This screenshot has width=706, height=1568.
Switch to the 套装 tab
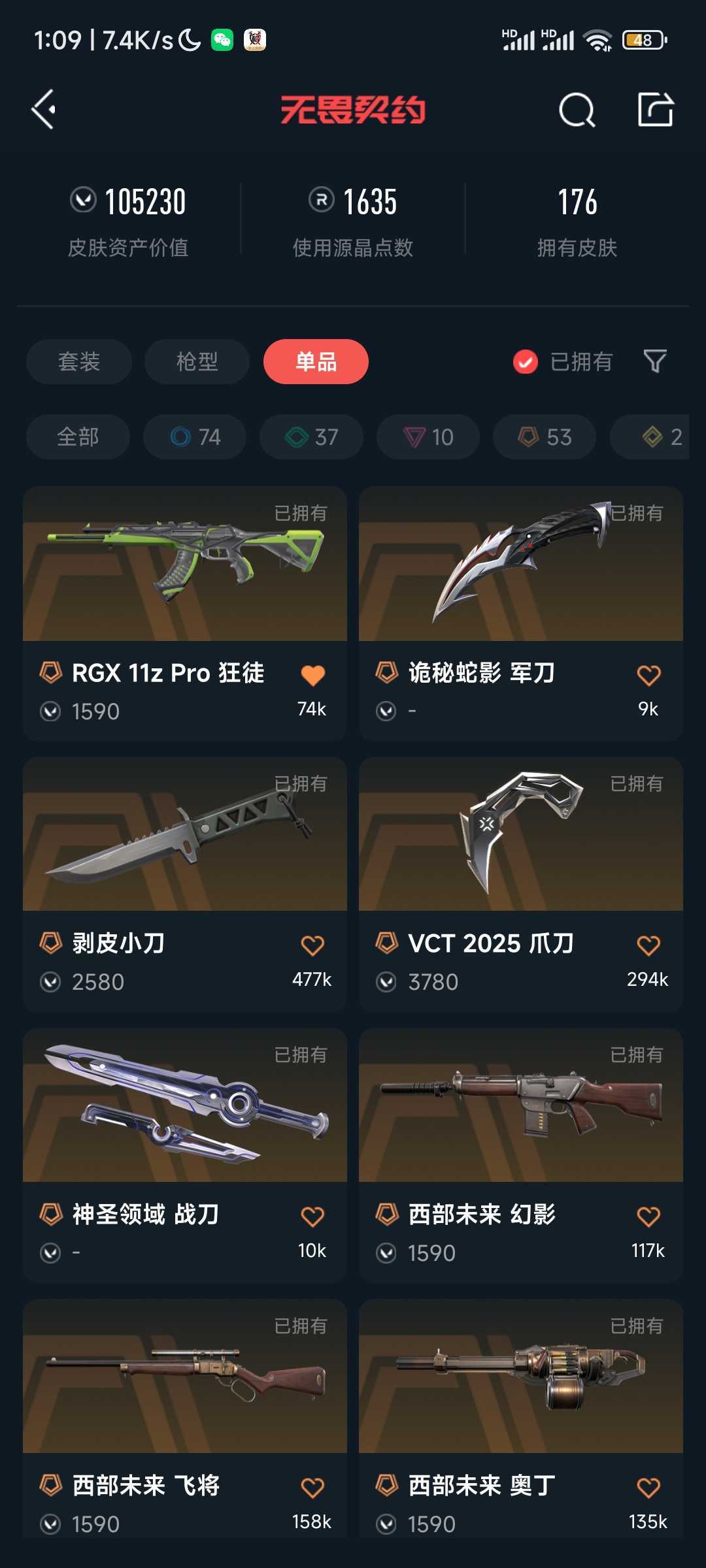tap(79, 361)
